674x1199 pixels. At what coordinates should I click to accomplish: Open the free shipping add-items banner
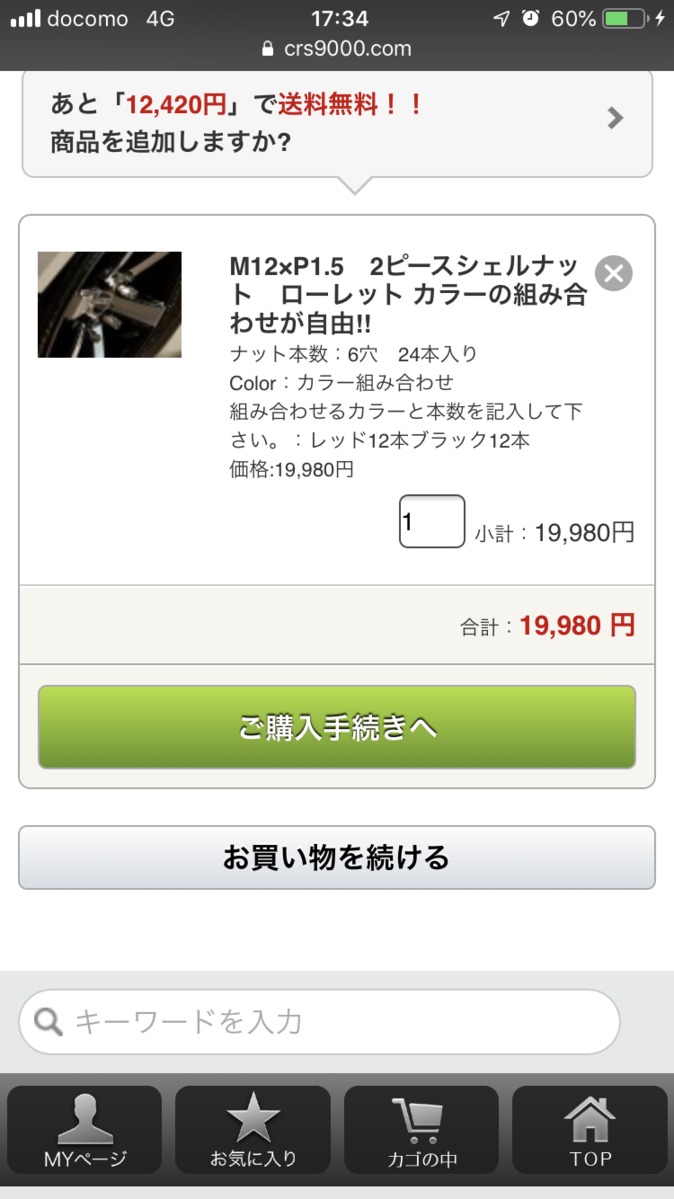(x=337, y=123)
